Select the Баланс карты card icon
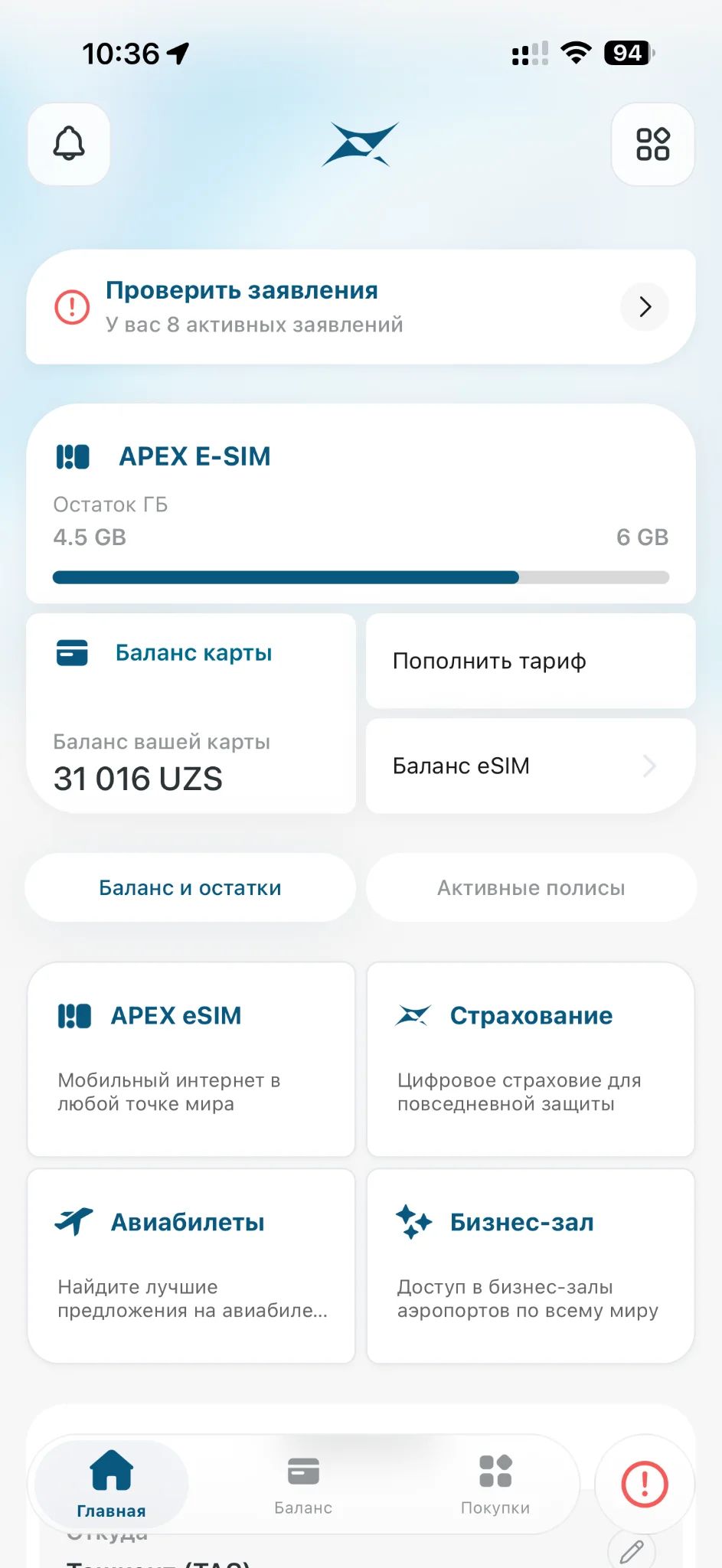Viewport: 722px width, 1568px height. point(72,654)
